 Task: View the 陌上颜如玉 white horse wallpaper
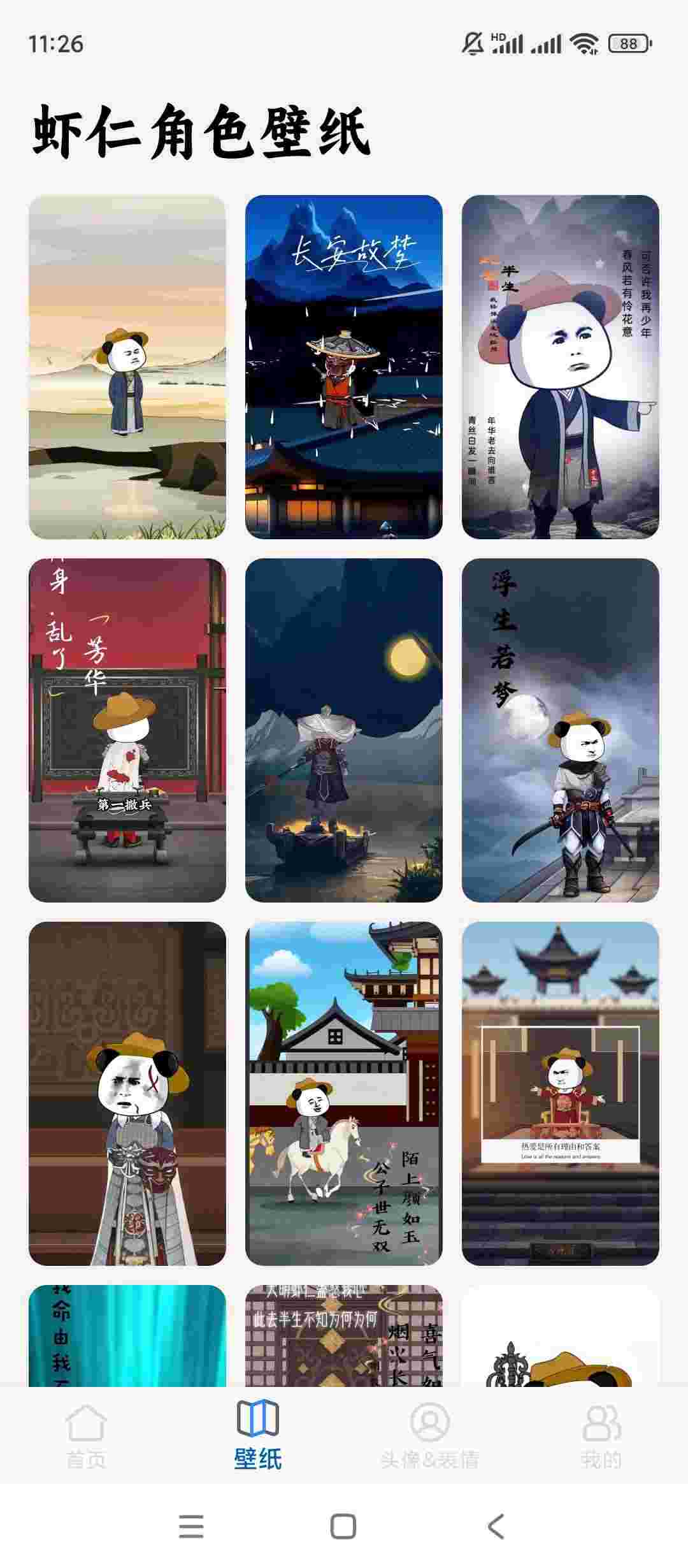pos(343,1093)
